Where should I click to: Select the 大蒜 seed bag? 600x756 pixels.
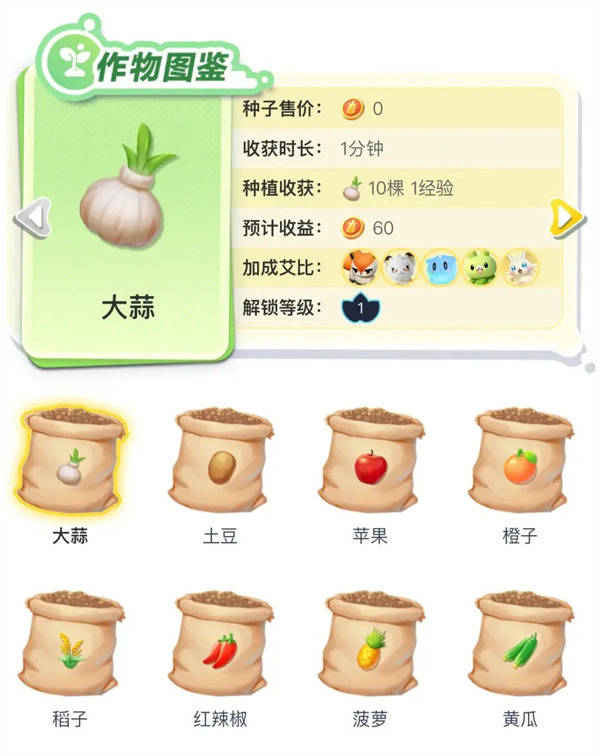[x=71, y=461]
